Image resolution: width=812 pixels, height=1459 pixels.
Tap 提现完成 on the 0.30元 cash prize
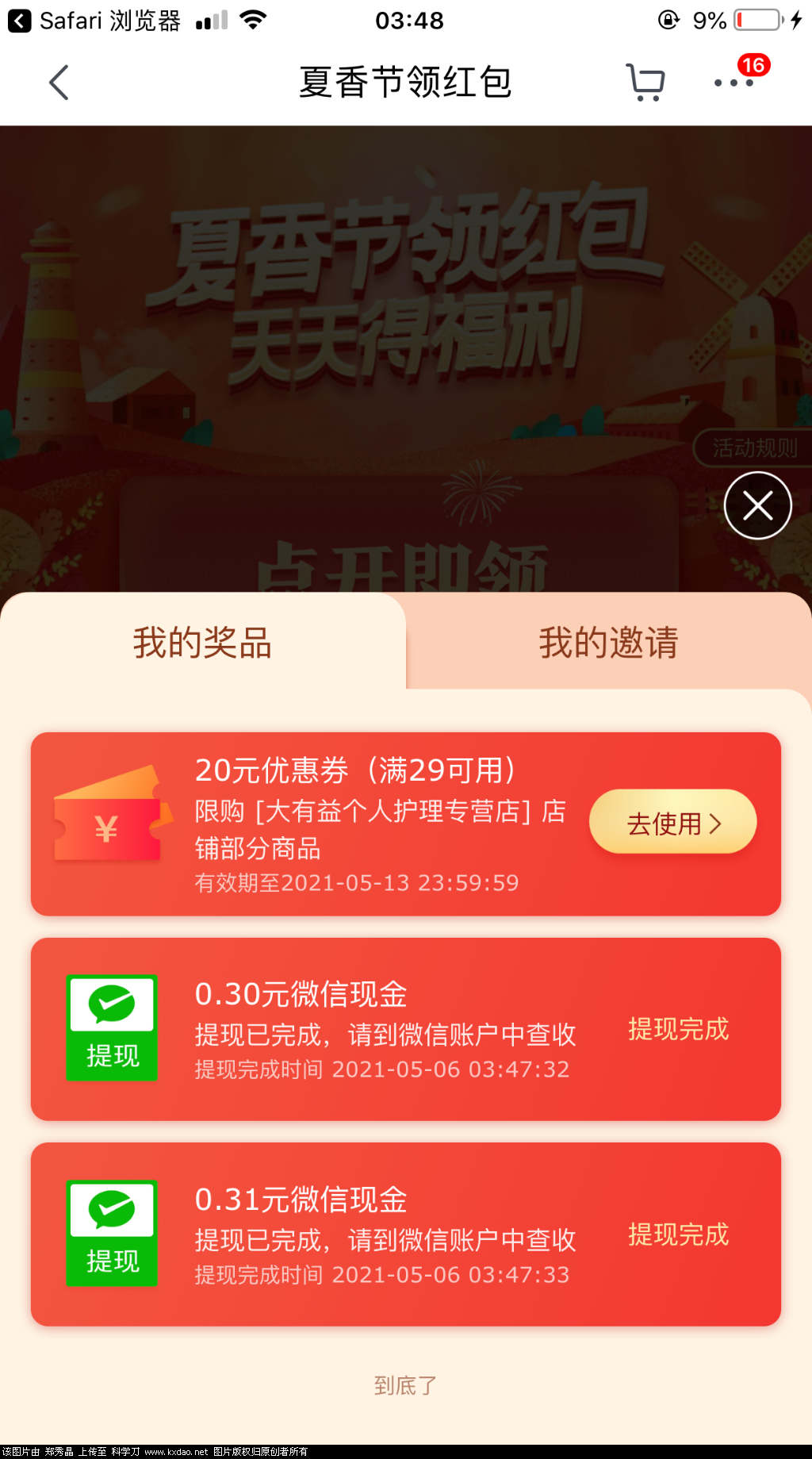point(678,1029)
